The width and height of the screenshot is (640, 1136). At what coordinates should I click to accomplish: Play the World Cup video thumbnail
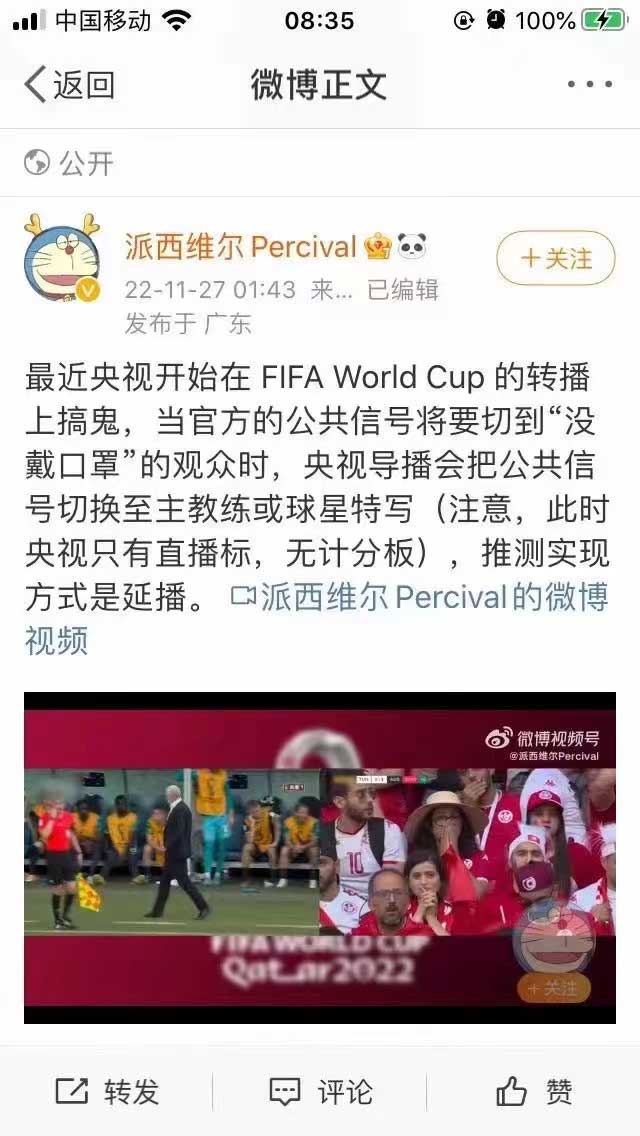point(320,857)
